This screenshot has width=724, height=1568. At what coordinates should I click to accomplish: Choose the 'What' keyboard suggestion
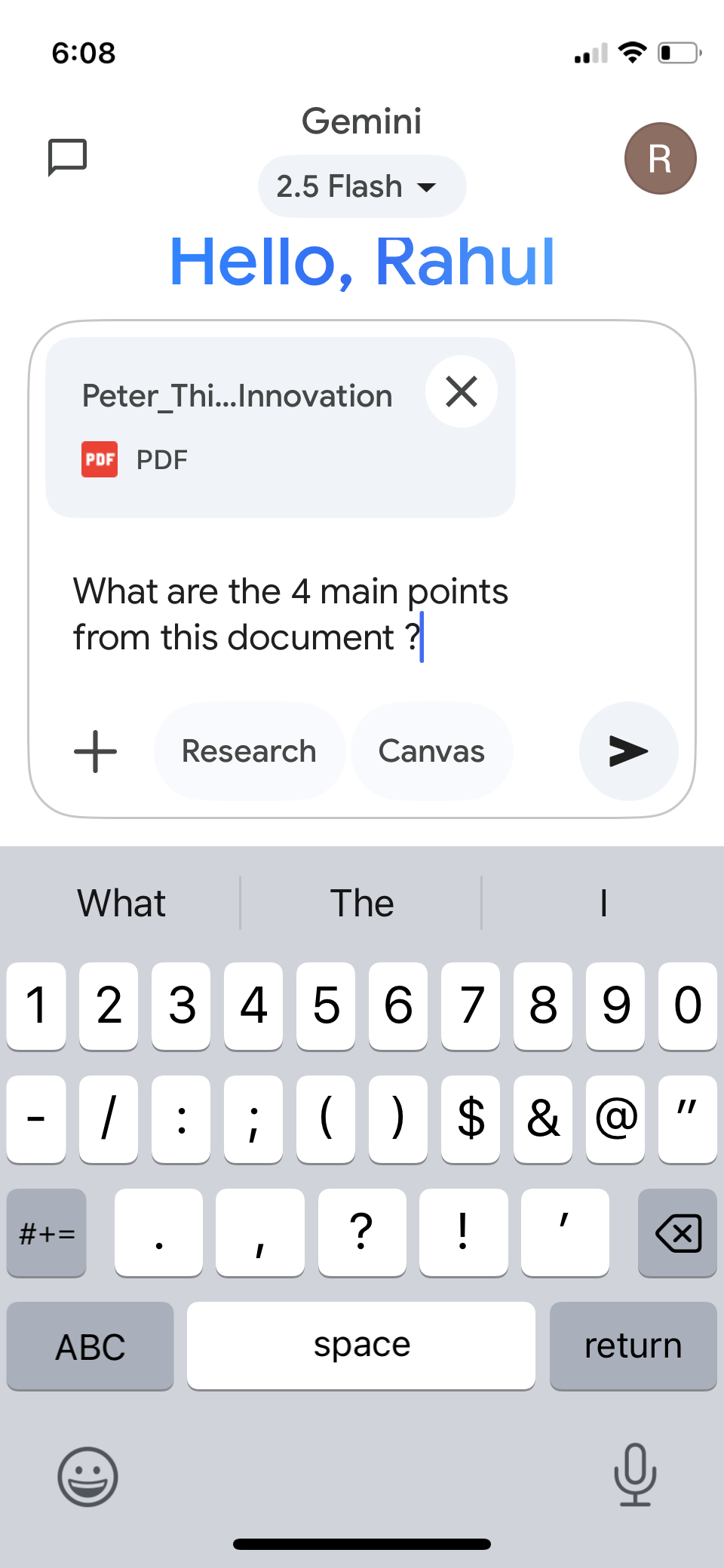(x=121, y=903)
